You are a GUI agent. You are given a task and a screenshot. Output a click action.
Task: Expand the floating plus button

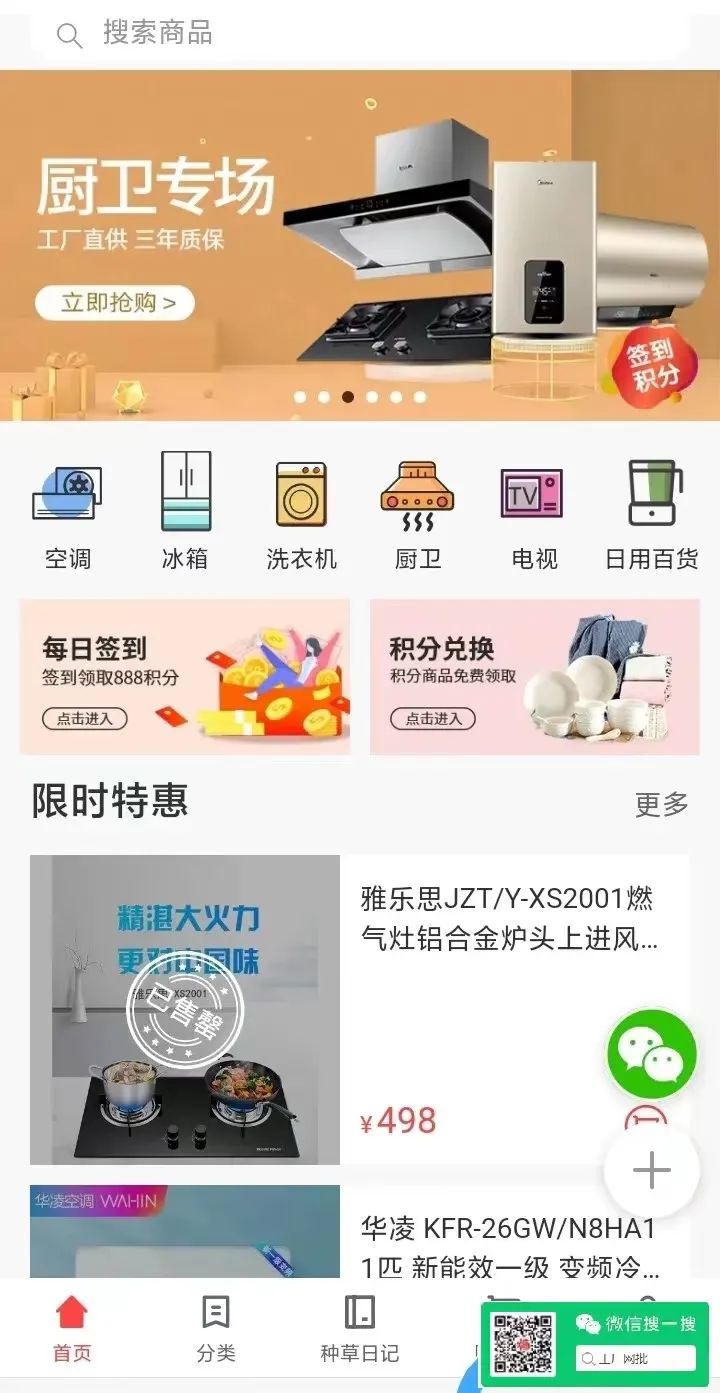[652, 1170]
